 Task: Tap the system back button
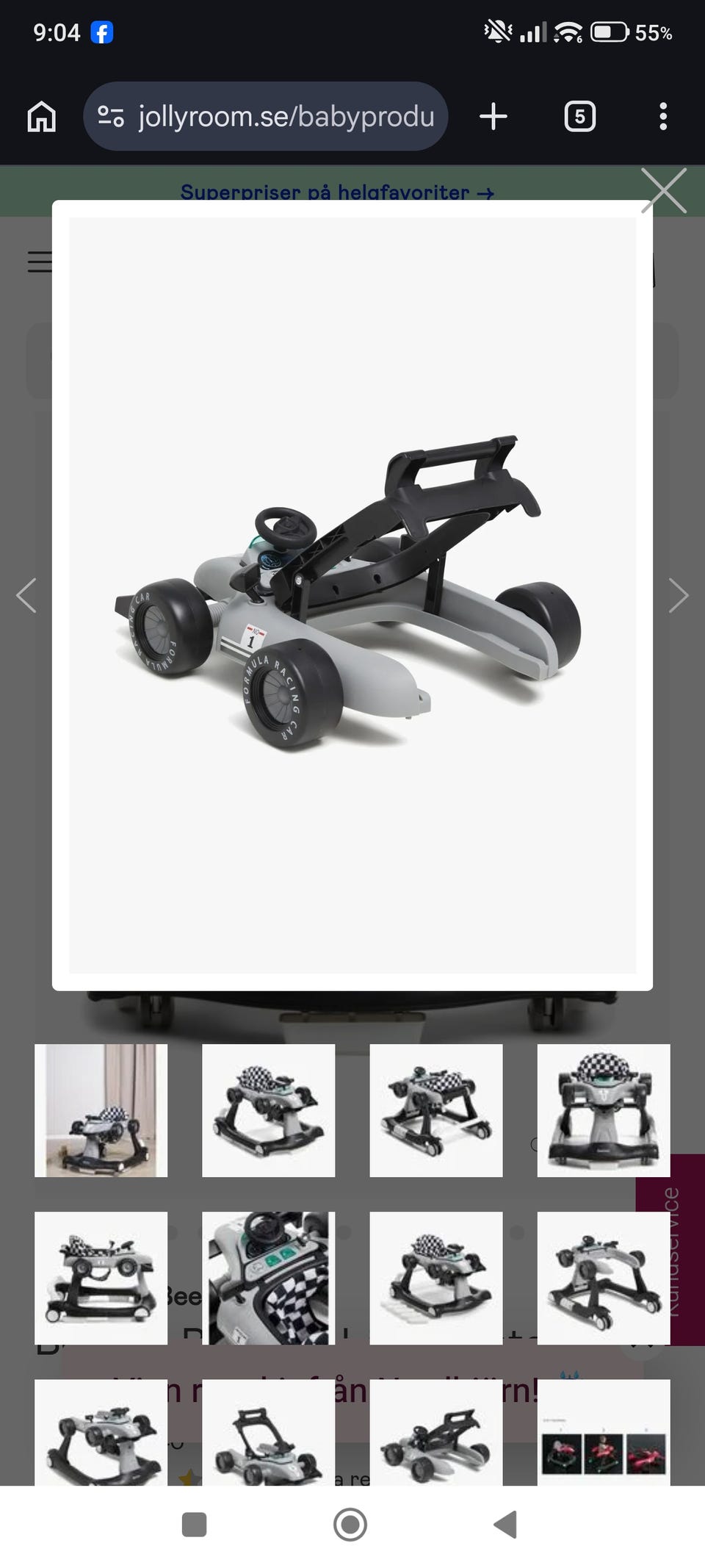point(505,1525)
